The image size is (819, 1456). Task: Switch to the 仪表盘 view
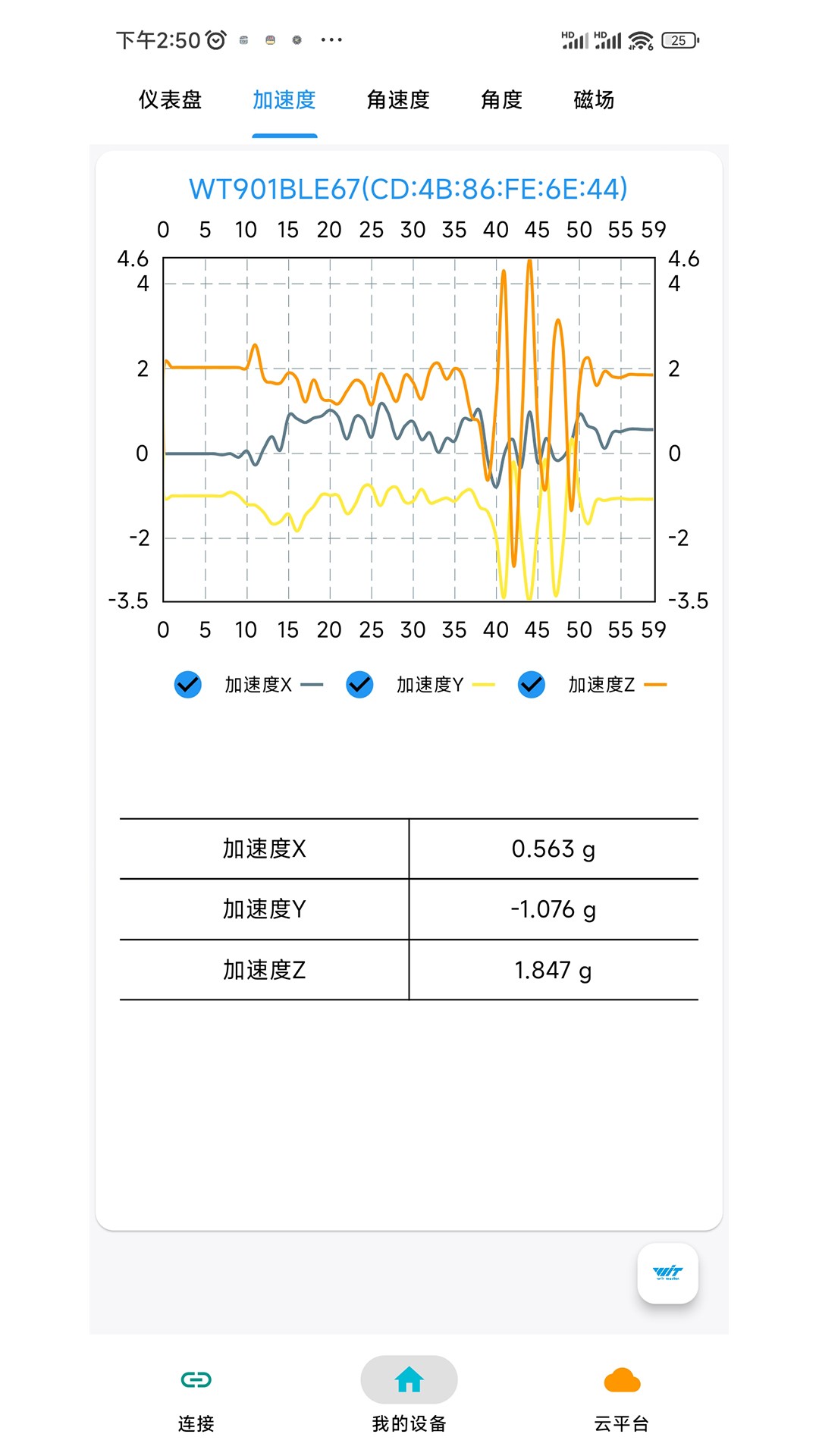tap(171, 99)
